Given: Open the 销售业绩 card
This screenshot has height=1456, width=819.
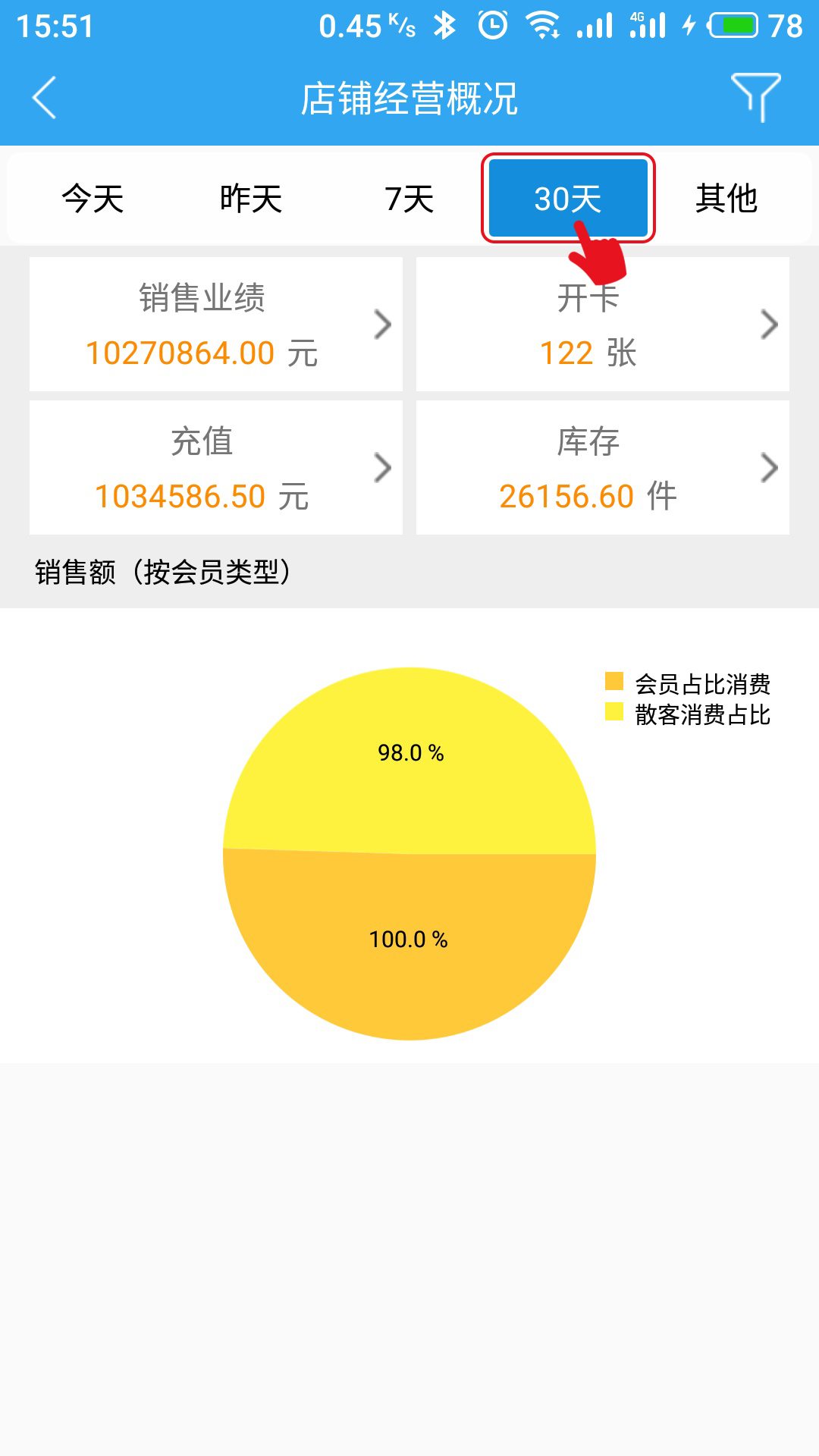Looking at the screenshot, I should click(x=216, y=325).
